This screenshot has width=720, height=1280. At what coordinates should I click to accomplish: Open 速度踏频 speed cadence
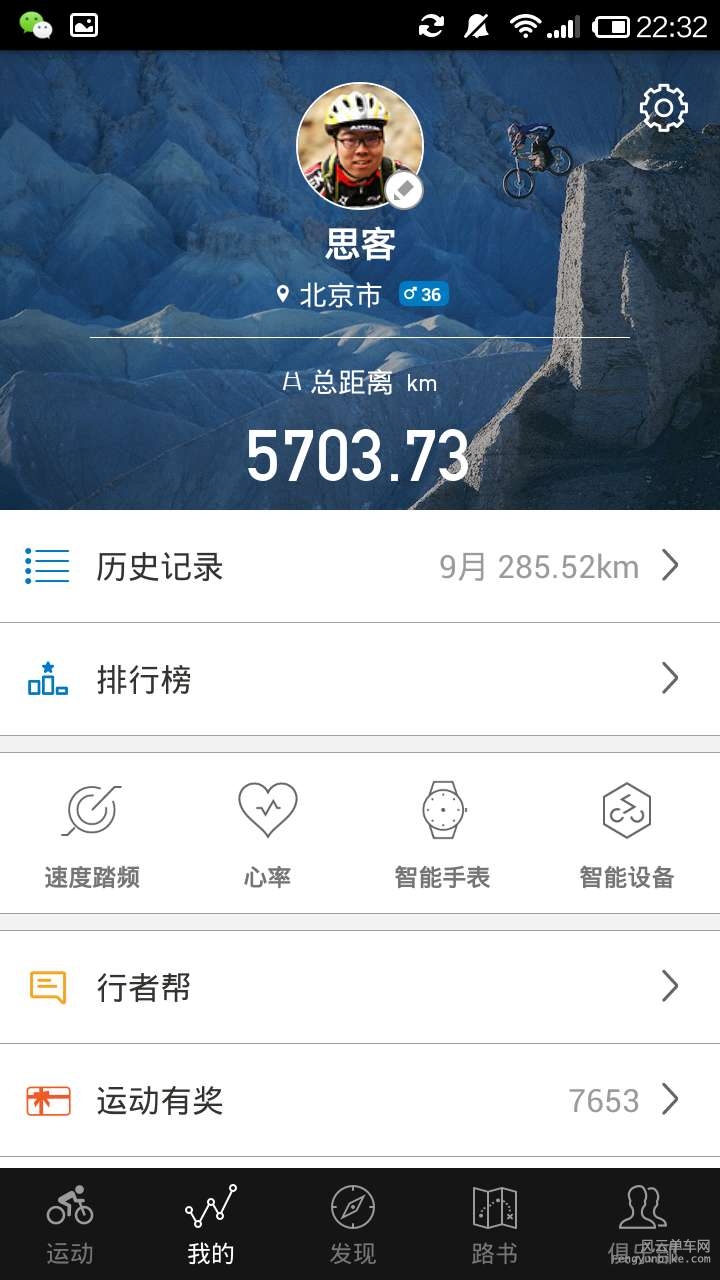click(x=92, y=834)
